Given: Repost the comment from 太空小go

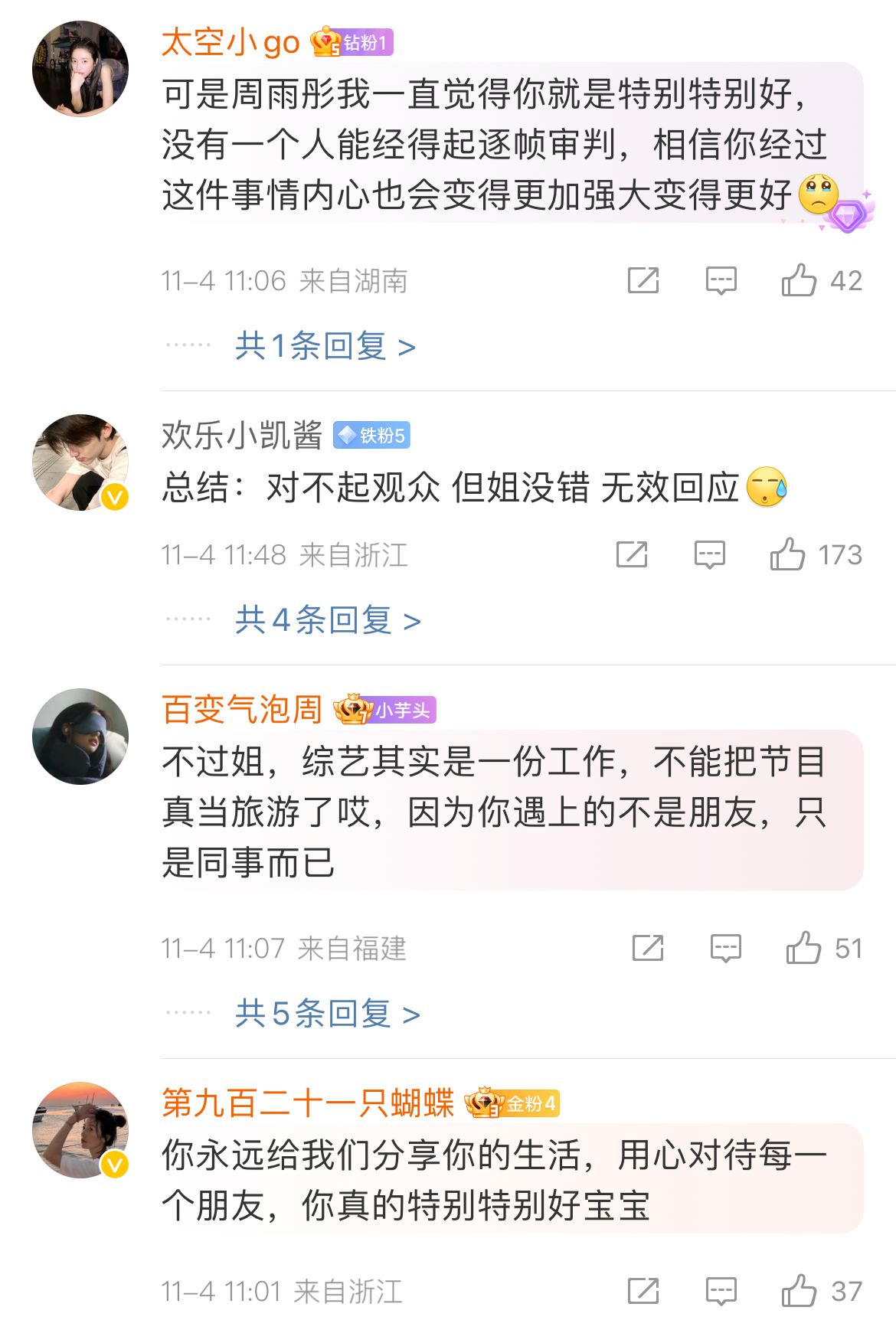Looking at the screenshot, I should point(643,280).
